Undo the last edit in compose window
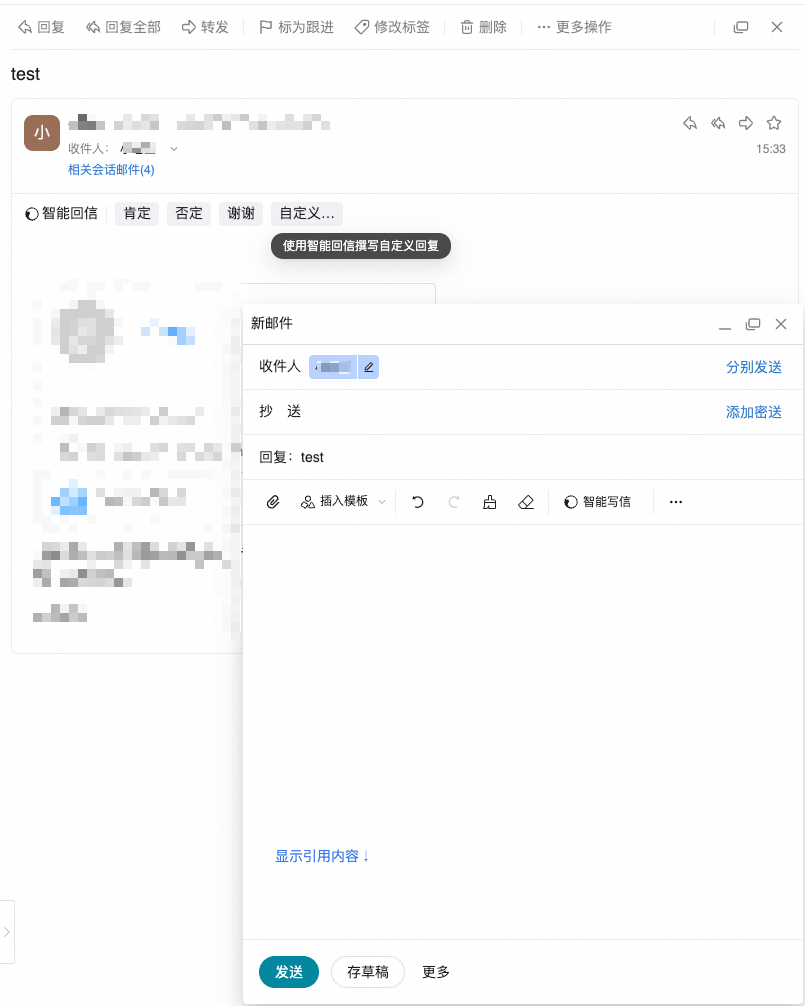This screenshot has width=805, height=1006. 417,501
